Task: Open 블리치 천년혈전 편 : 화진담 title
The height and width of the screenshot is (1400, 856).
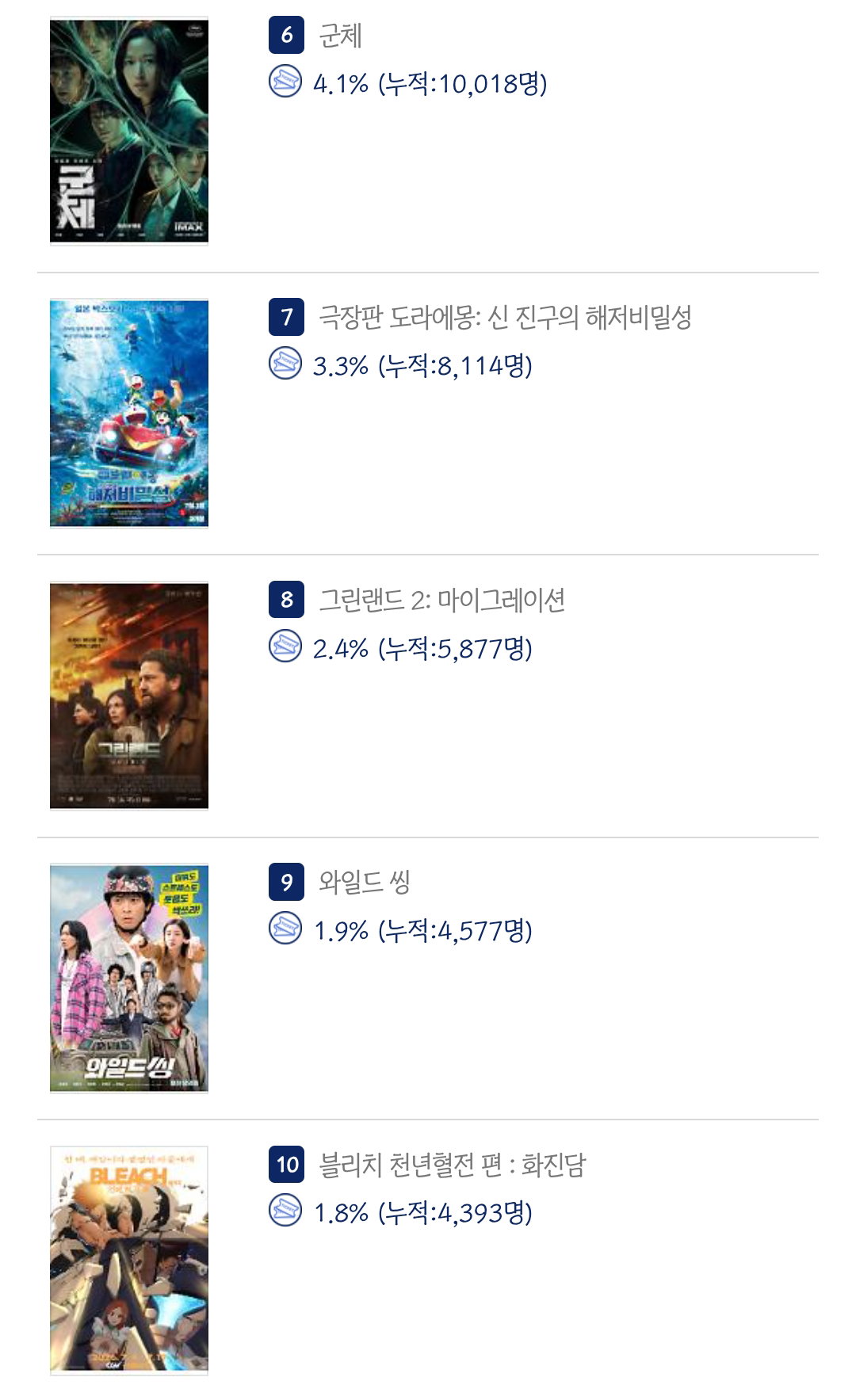Action: [x=452, y=1165]
